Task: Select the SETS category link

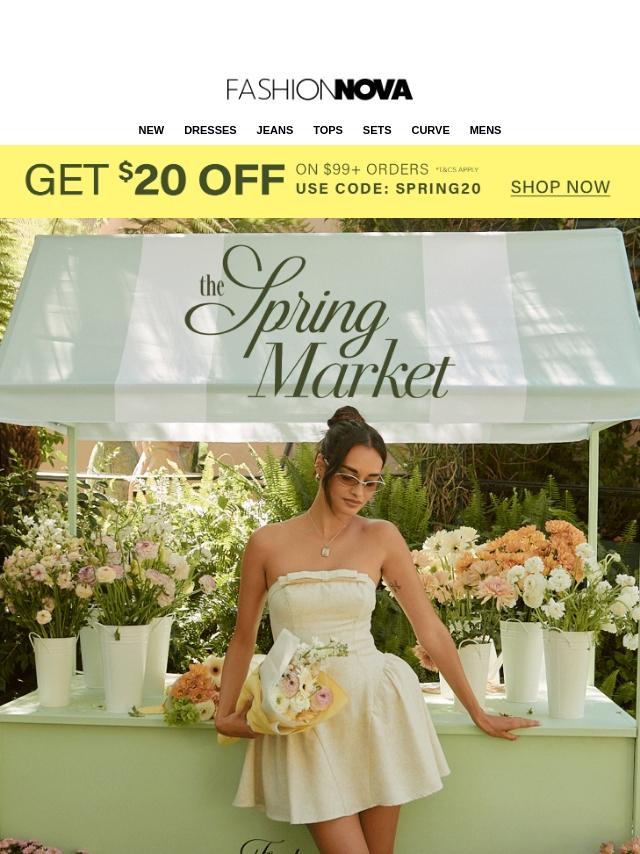Action: click(x=377, y=130)
